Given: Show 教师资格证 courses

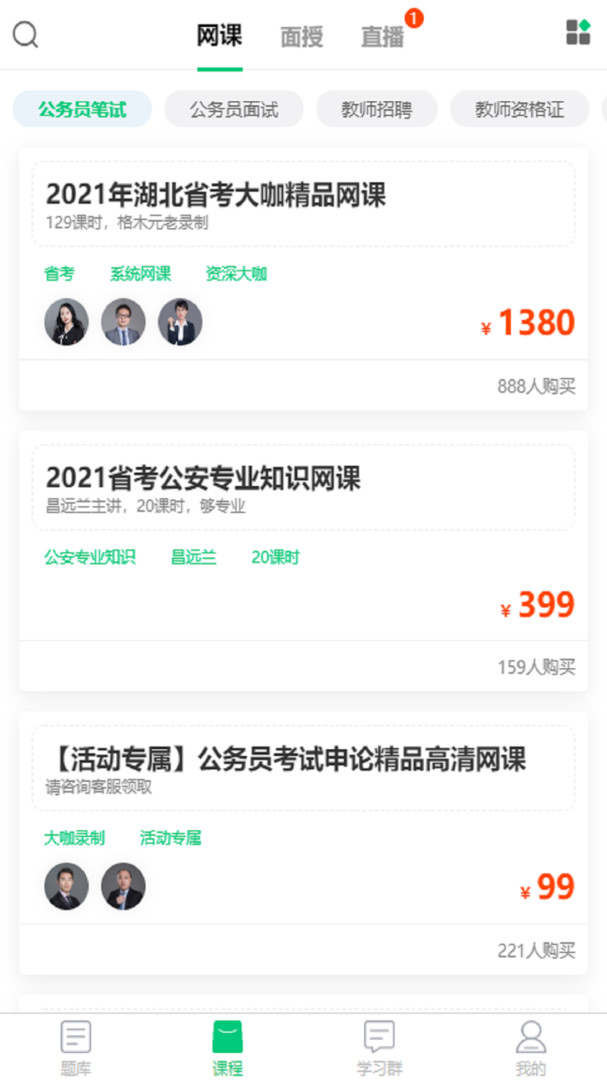Looking at the screenshot, I should click(x=519, y=109).
